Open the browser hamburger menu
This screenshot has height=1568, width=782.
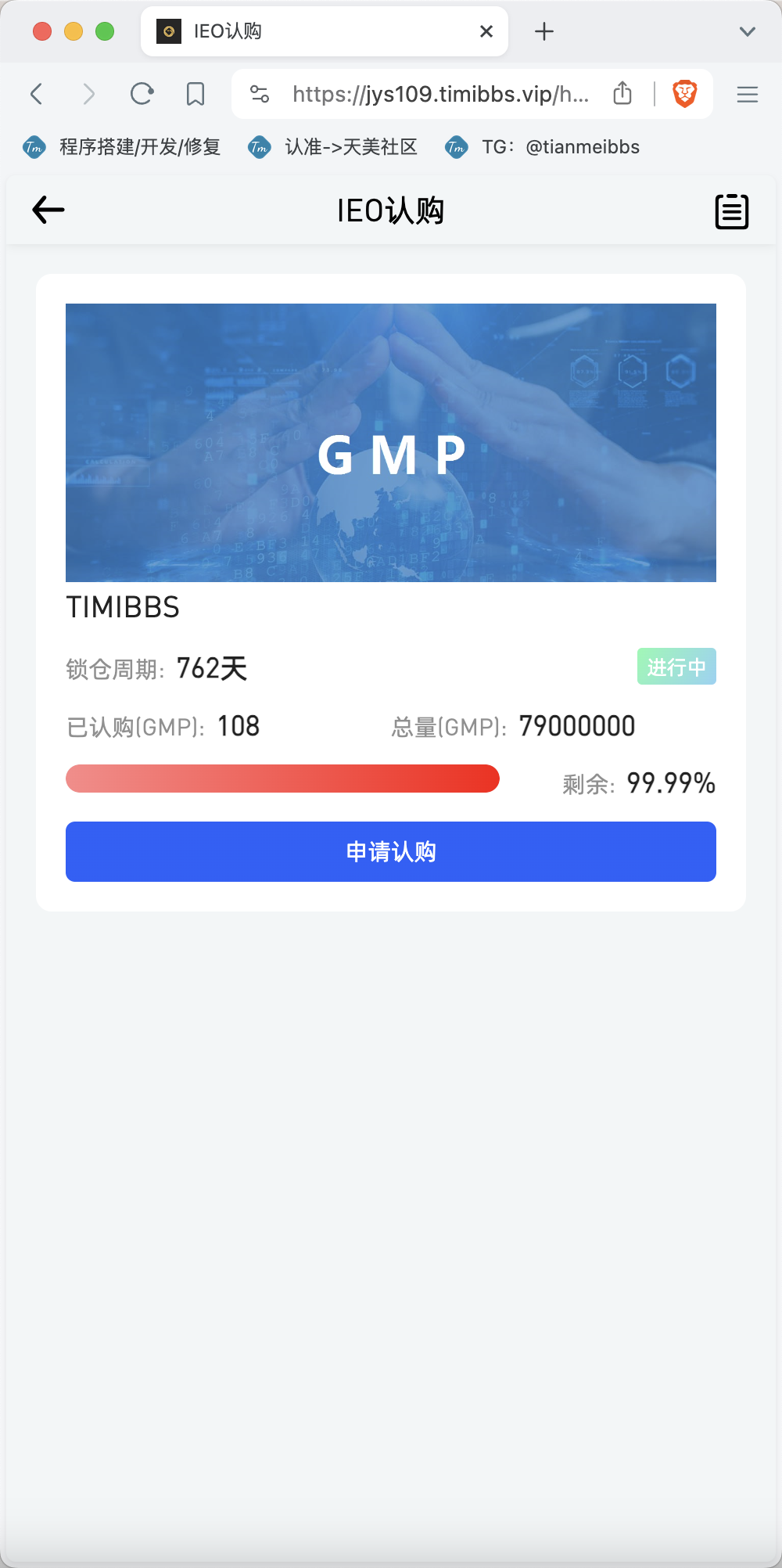(x=748, y=94)
